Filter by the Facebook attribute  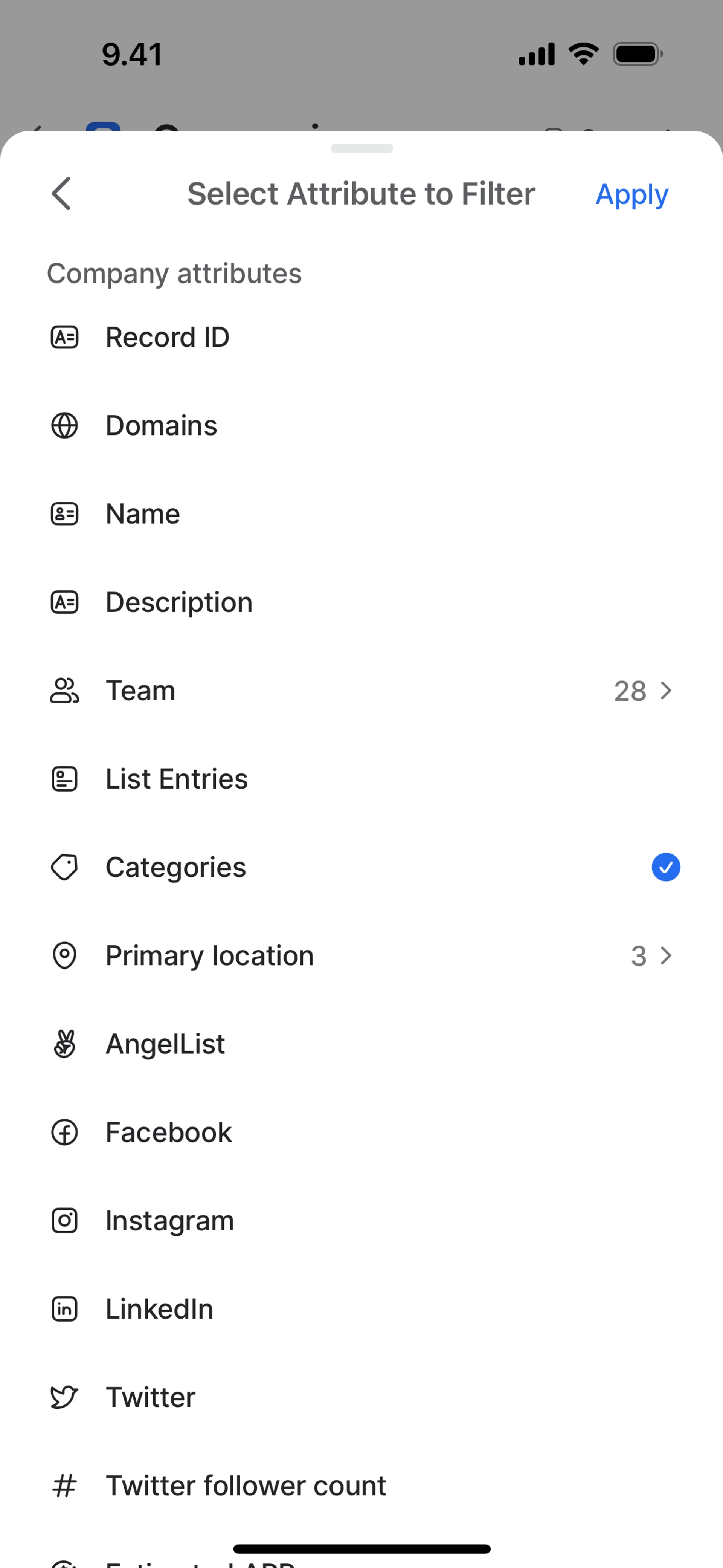[169, 1132]
